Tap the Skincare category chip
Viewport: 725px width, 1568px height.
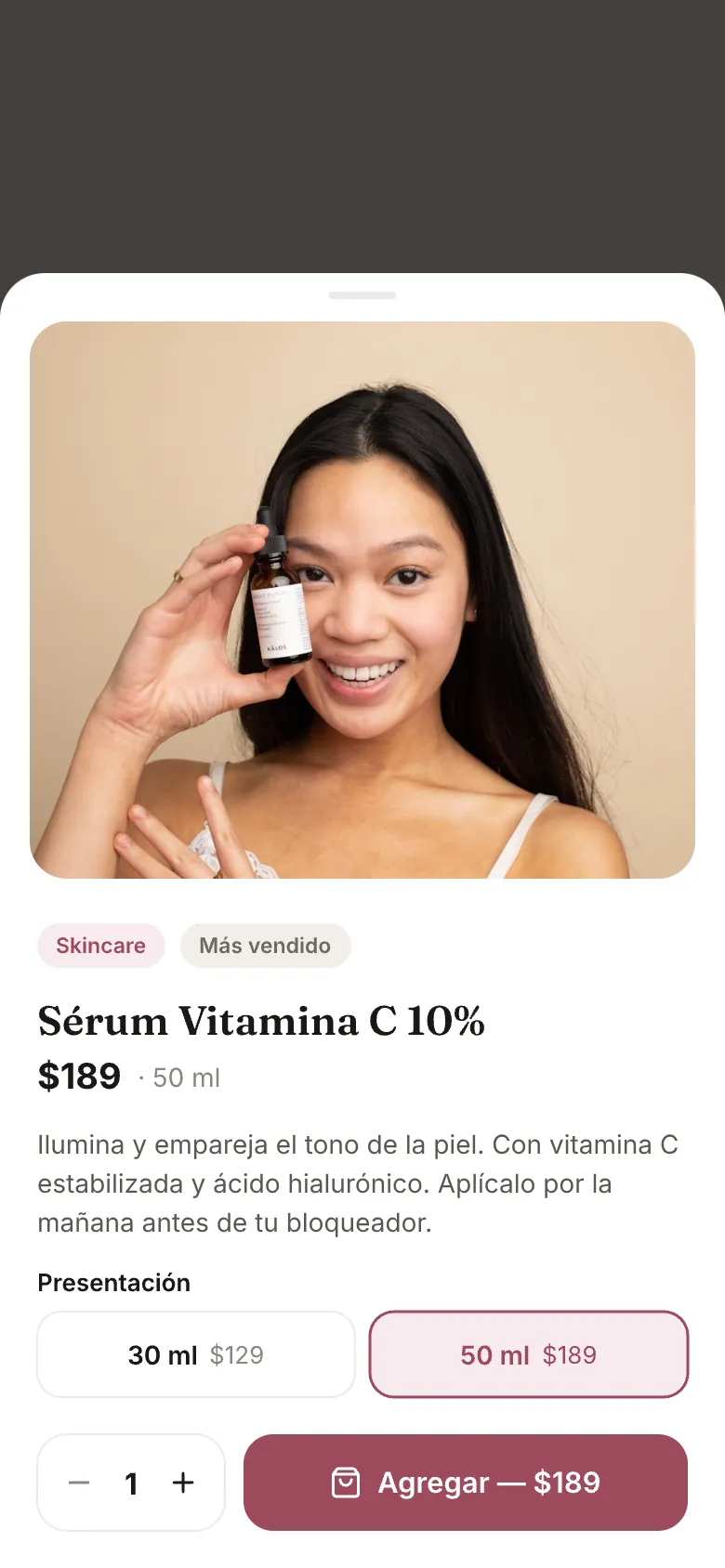(x=101, y=946)
